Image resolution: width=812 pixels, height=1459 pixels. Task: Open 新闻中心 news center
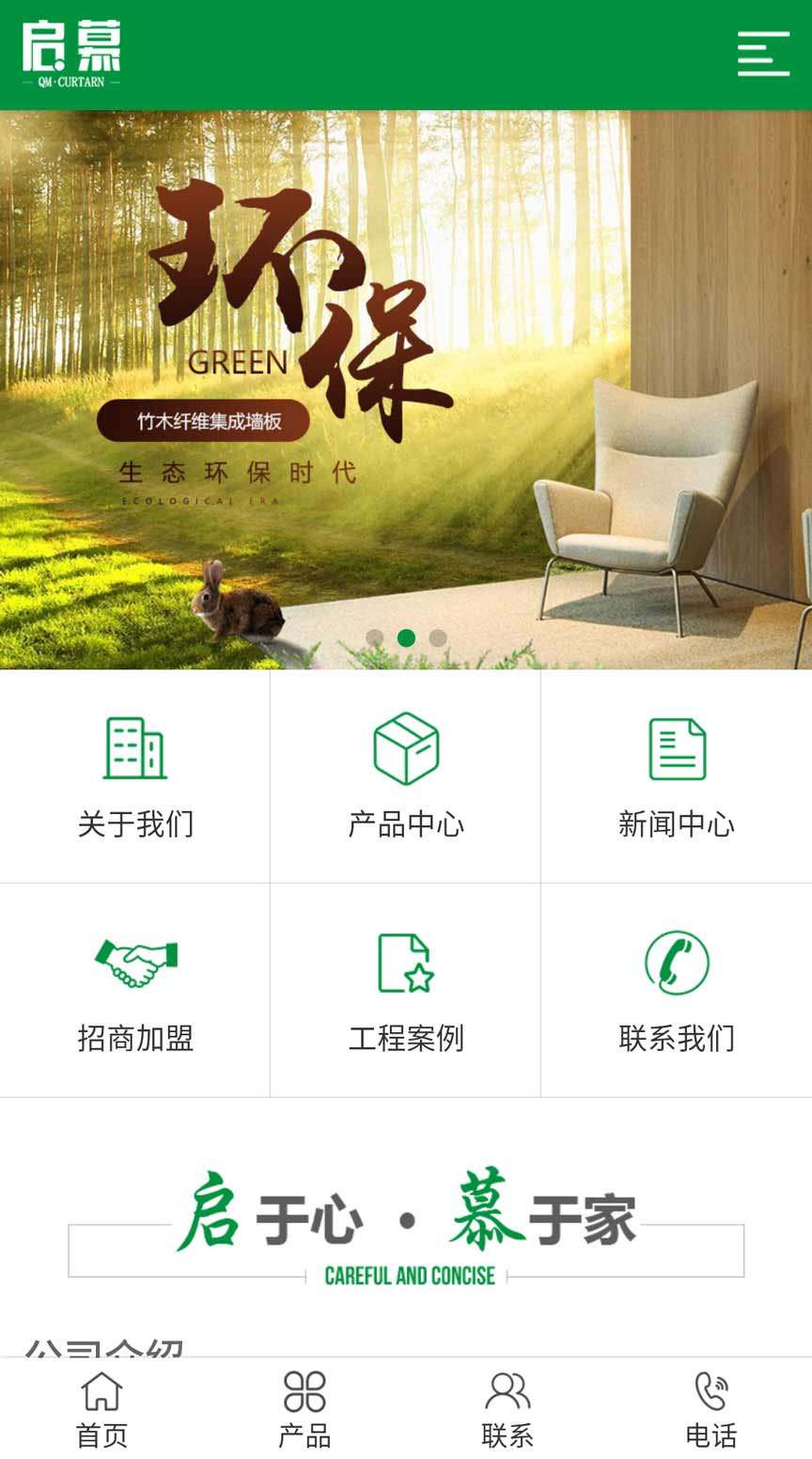pyautogui.click(x=676, y=777)
